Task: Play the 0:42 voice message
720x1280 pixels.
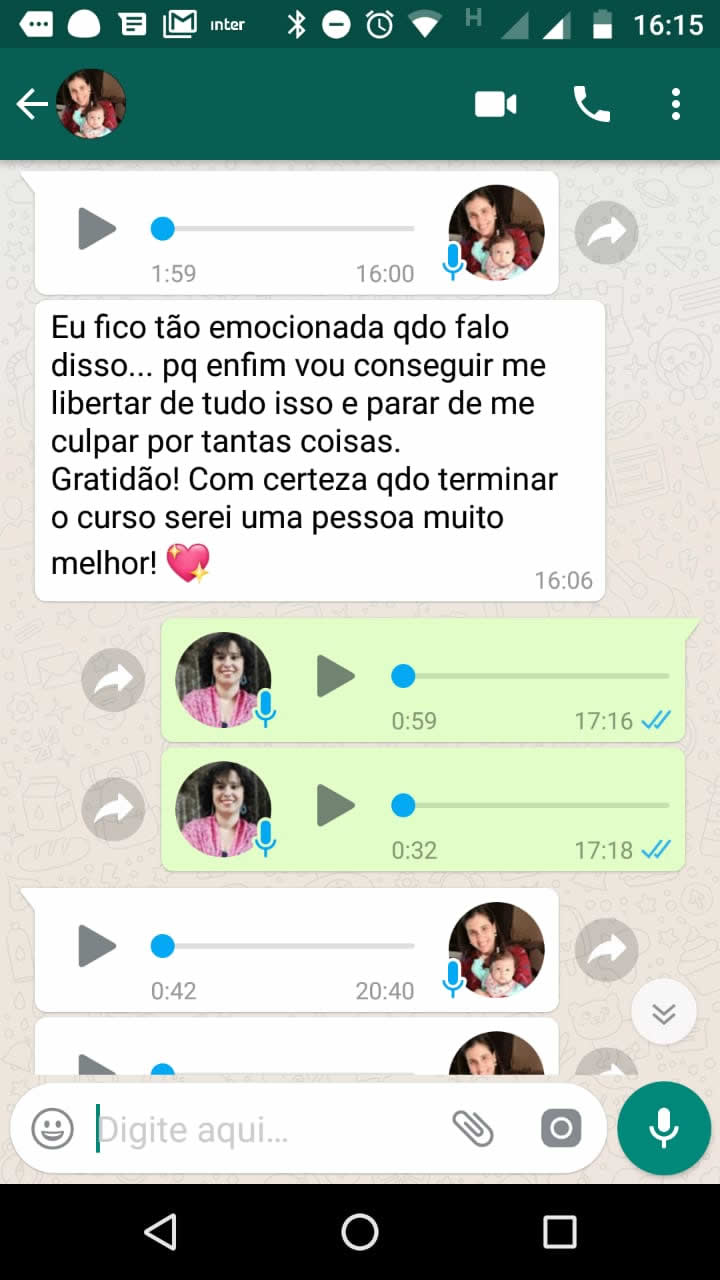Action: [97, 946]
